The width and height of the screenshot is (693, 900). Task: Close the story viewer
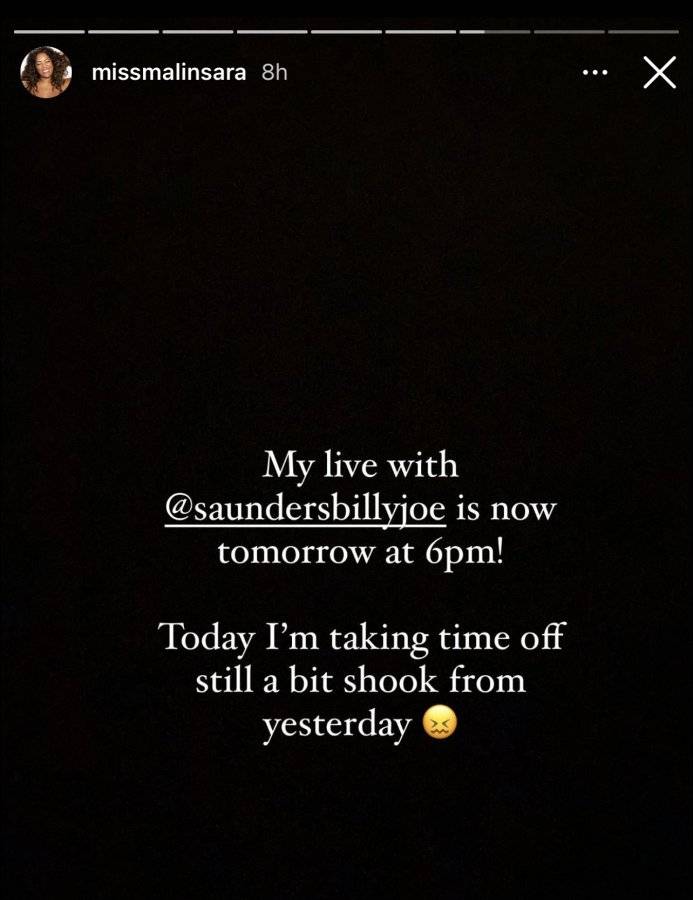coord(659,72)
